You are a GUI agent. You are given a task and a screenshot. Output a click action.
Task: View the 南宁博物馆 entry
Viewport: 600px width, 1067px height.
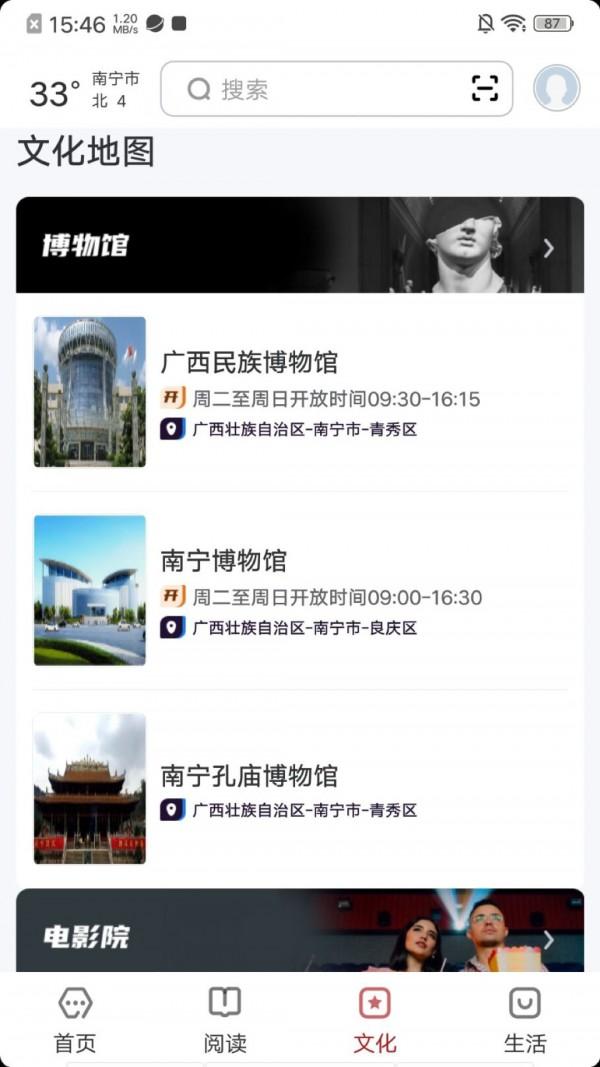[x=300, y=590]
